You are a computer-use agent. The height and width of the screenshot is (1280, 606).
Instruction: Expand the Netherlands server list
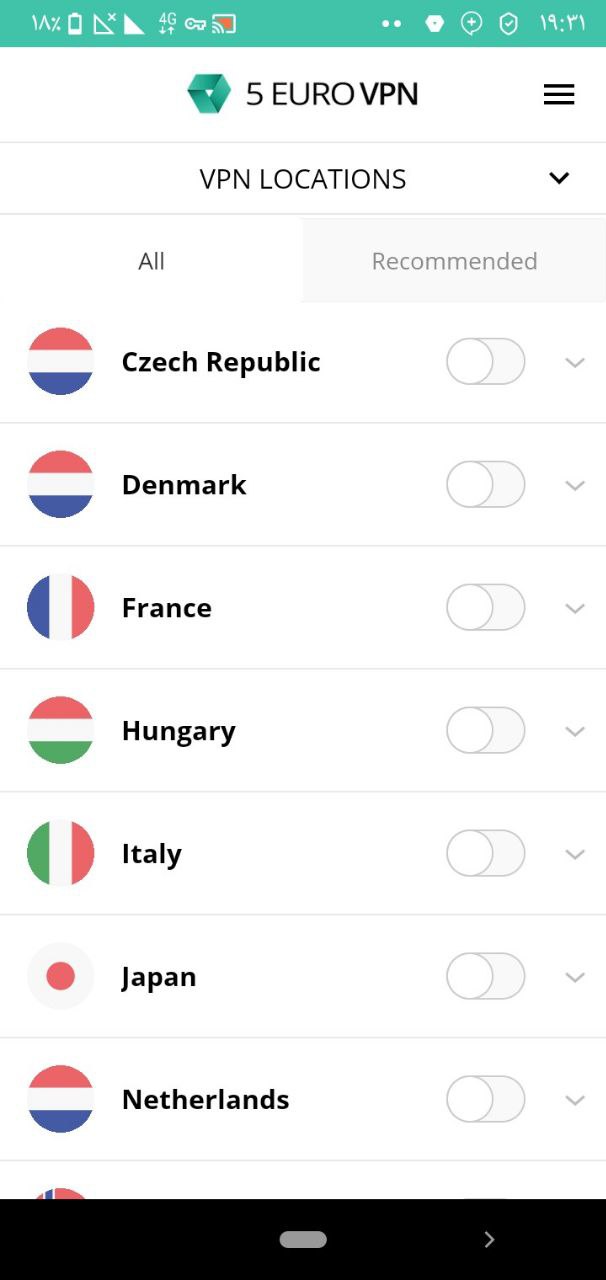coord(575,1100)
